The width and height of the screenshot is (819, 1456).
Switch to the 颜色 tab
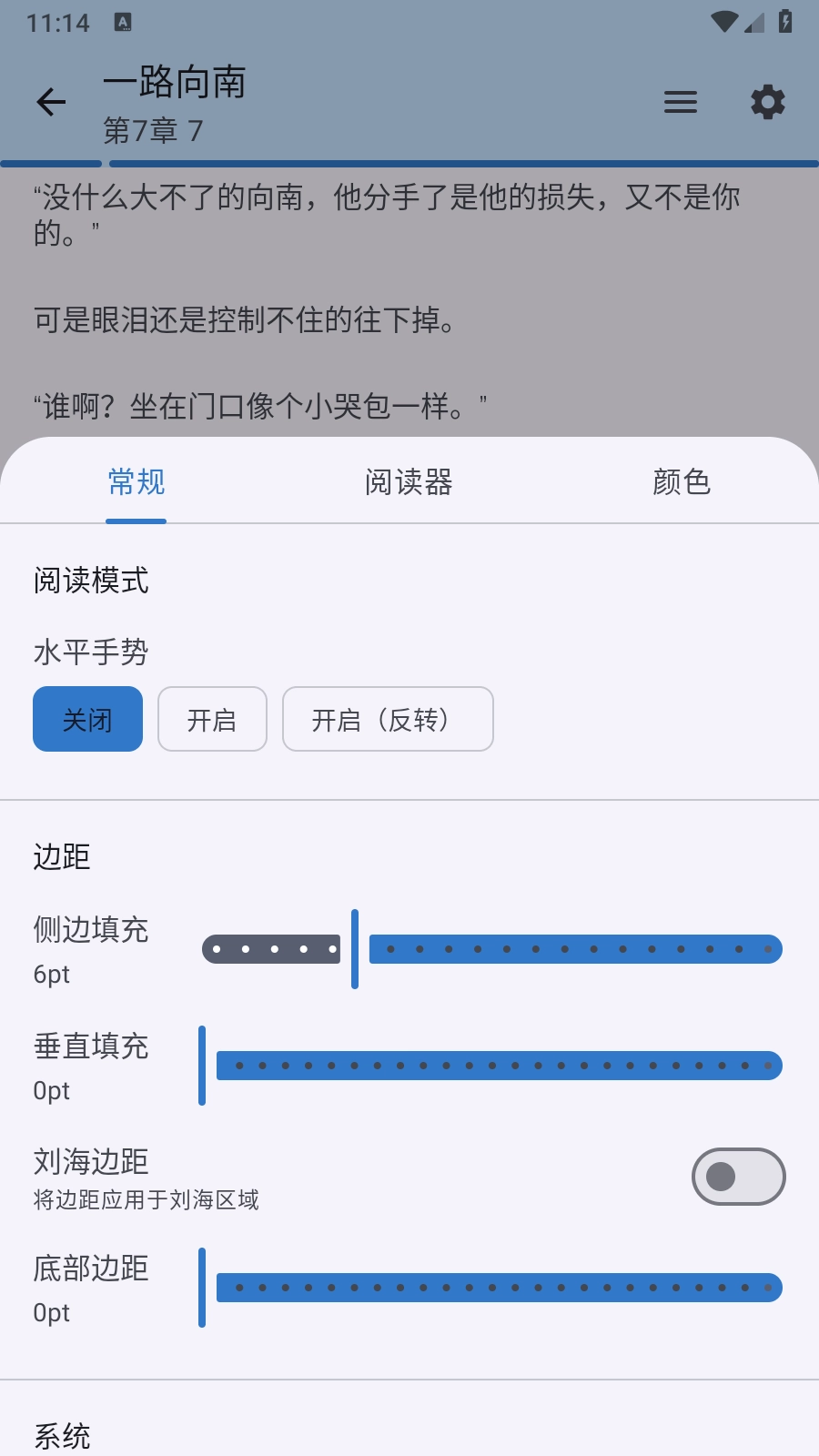[682, 482]
